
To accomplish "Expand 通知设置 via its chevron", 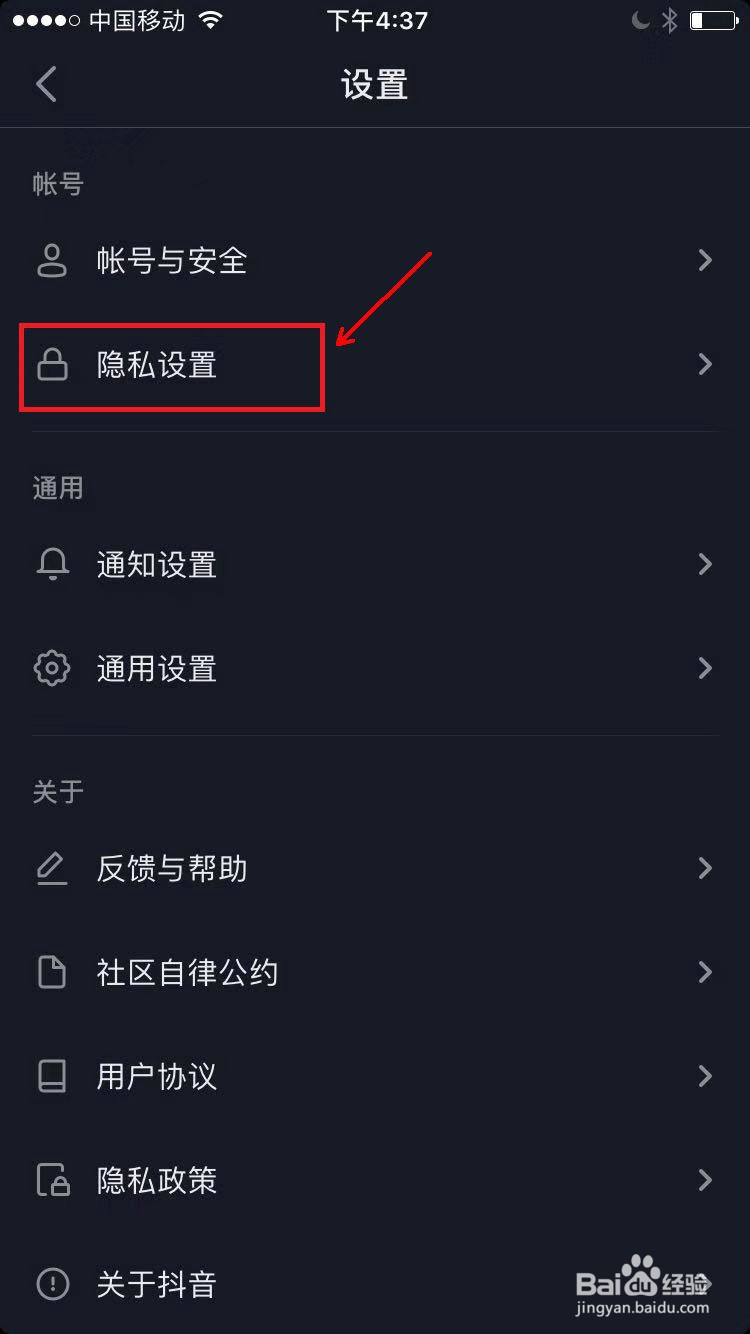I will (704, 565).
